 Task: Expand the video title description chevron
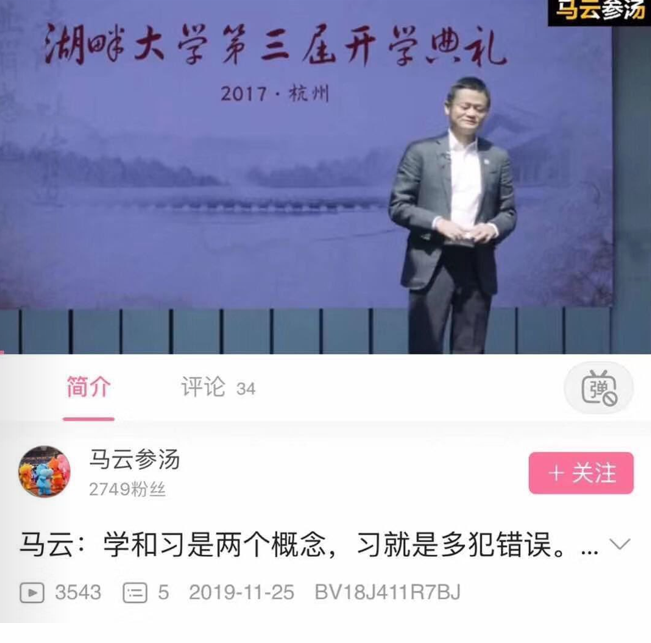point(620,545)
